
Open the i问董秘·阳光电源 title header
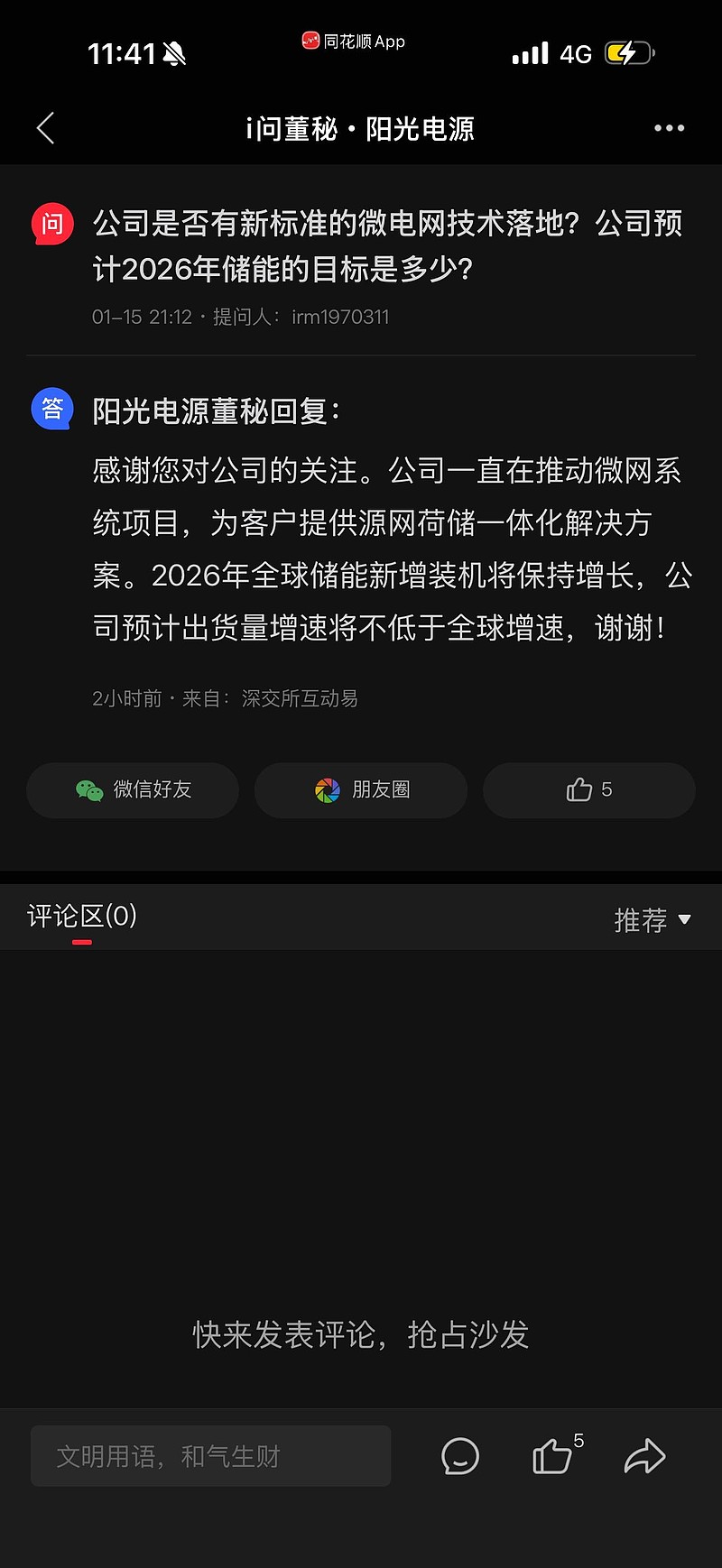coord(360,128)
